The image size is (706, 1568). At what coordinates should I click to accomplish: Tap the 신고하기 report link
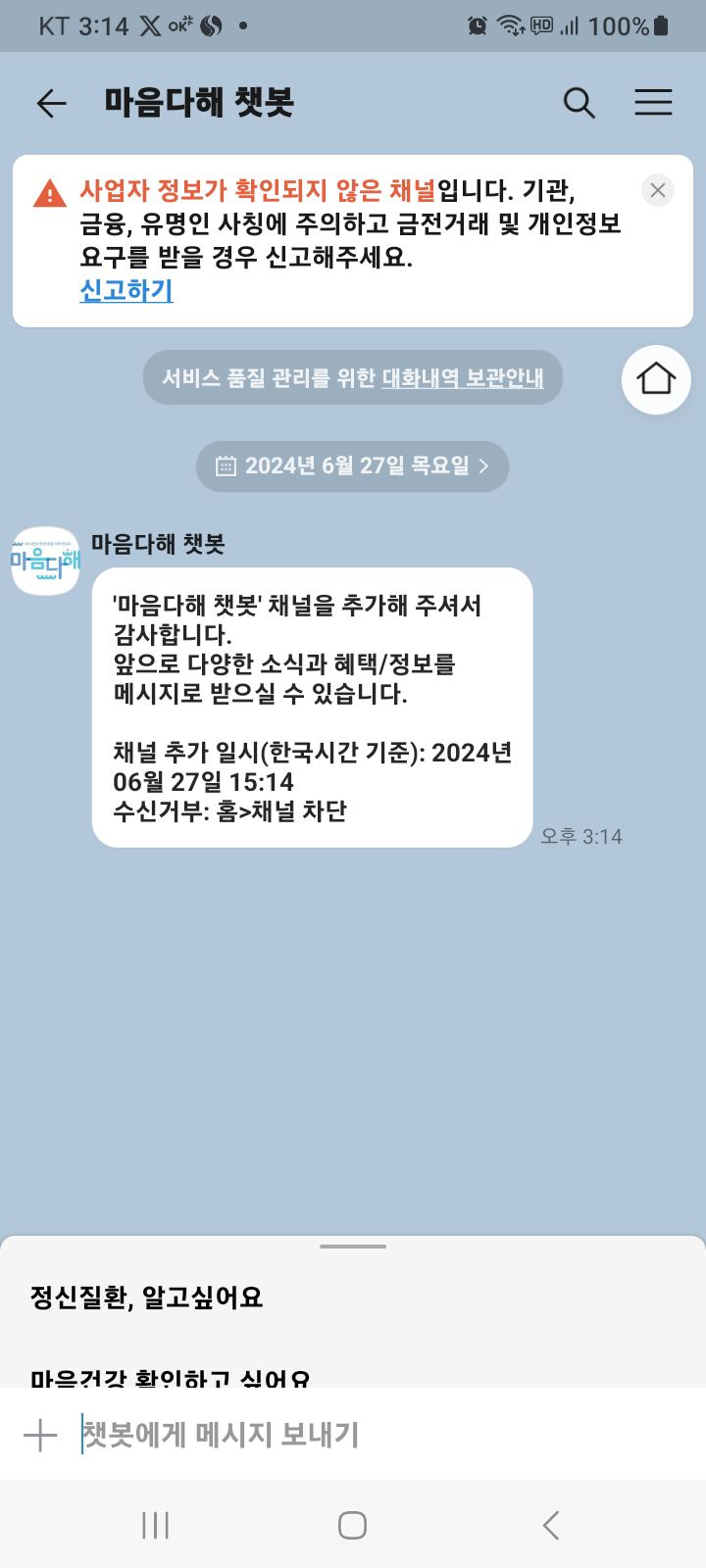[126, 290]
